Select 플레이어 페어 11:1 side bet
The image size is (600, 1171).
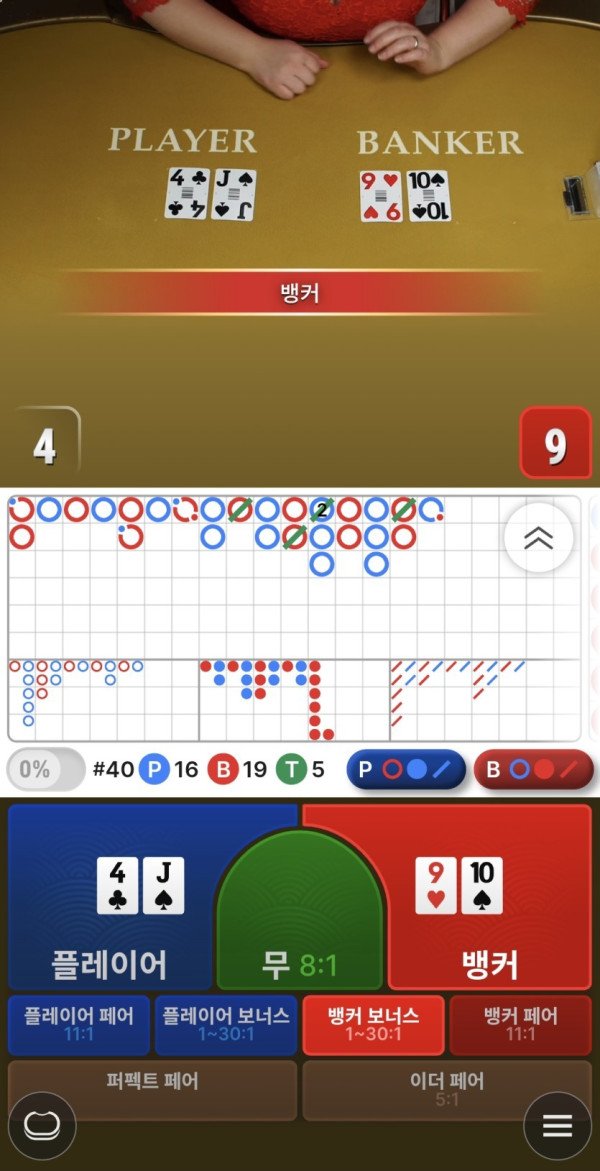pos(78,1024)
